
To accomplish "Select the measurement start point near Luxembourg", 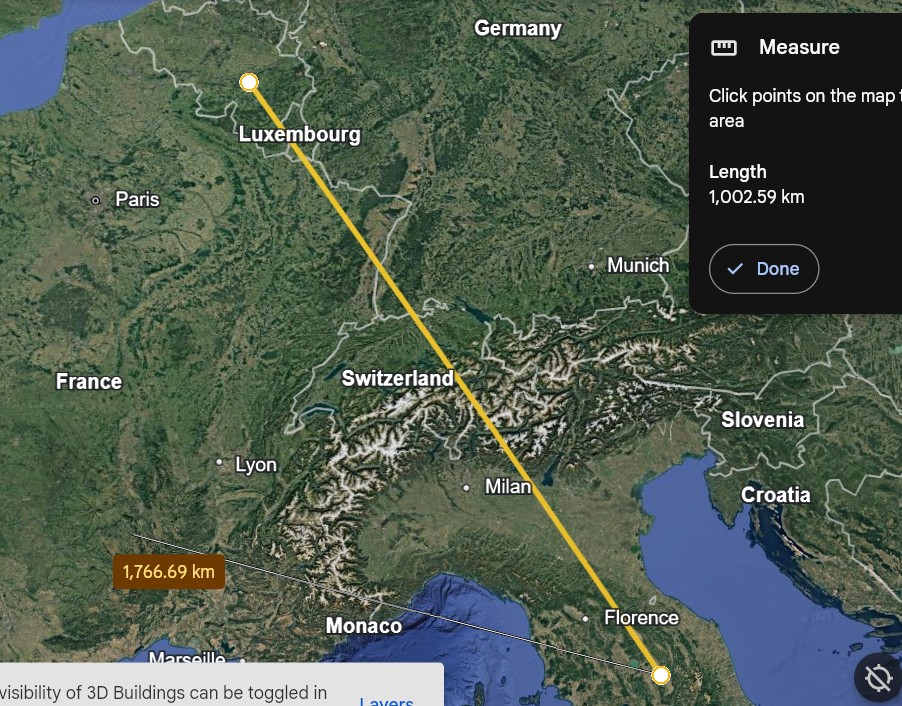I will (249, 82).
